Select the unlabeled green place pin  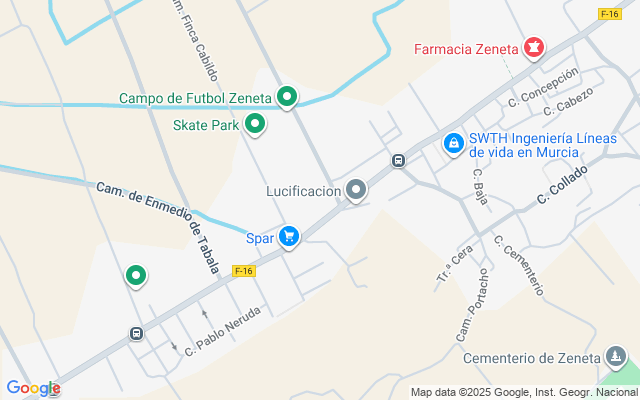(136, 276)
